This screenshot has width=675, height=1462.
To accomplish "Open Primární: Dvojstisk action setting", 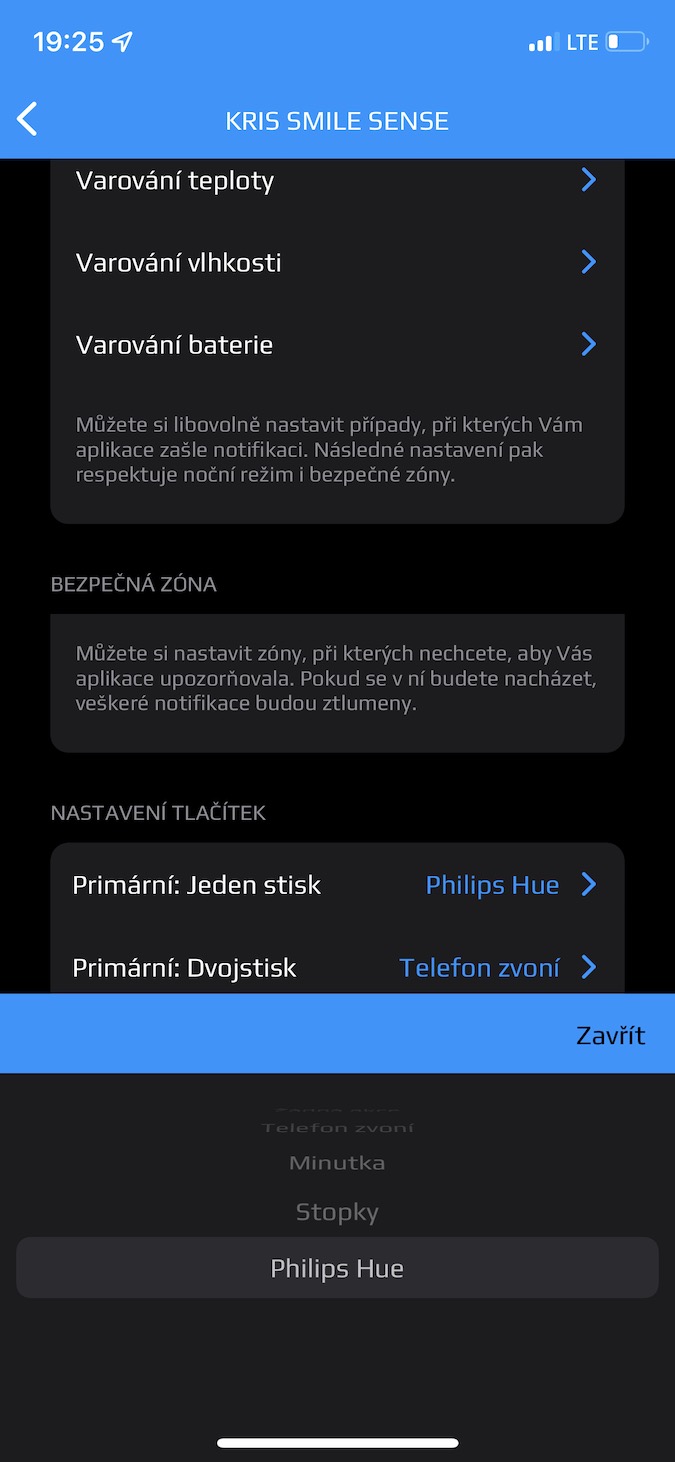I will point(337,967).
